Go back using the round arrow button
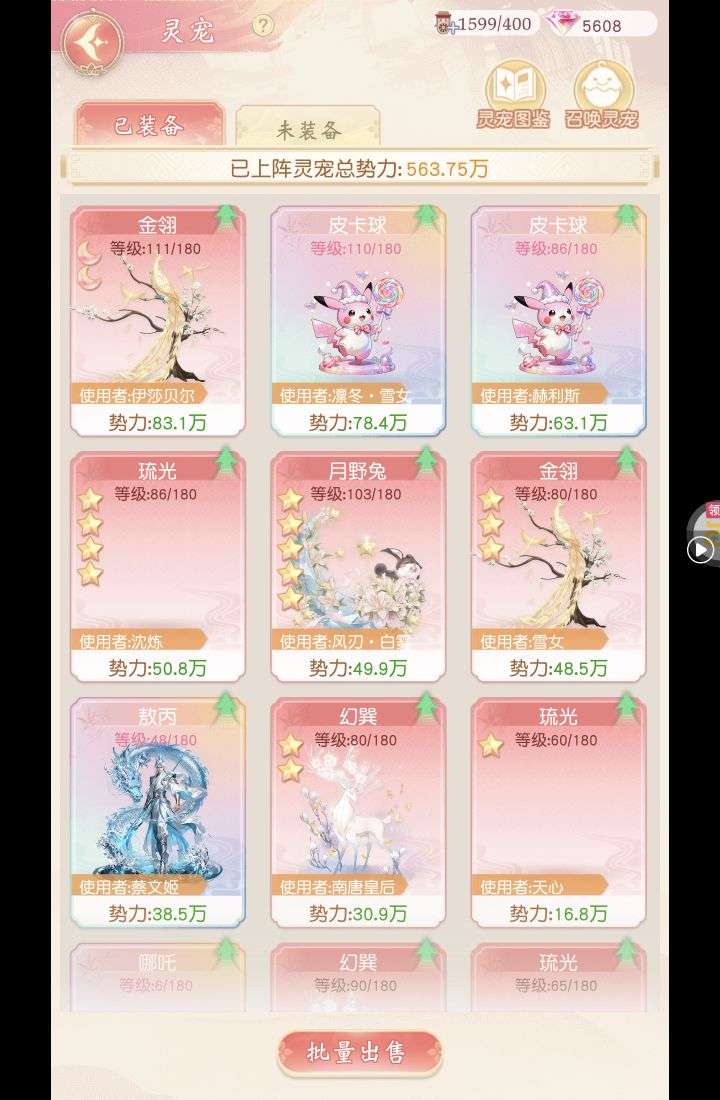720x1100 pixels. click(92, 42)
